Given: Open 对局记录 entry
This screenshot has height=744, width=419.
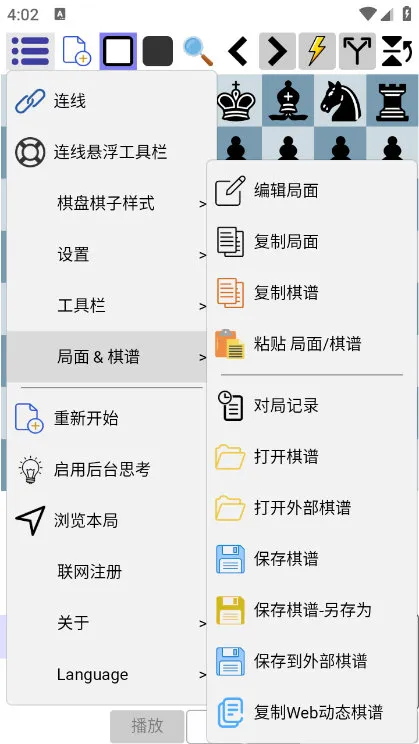Looking at the screenshot, I should coord(312,406).
